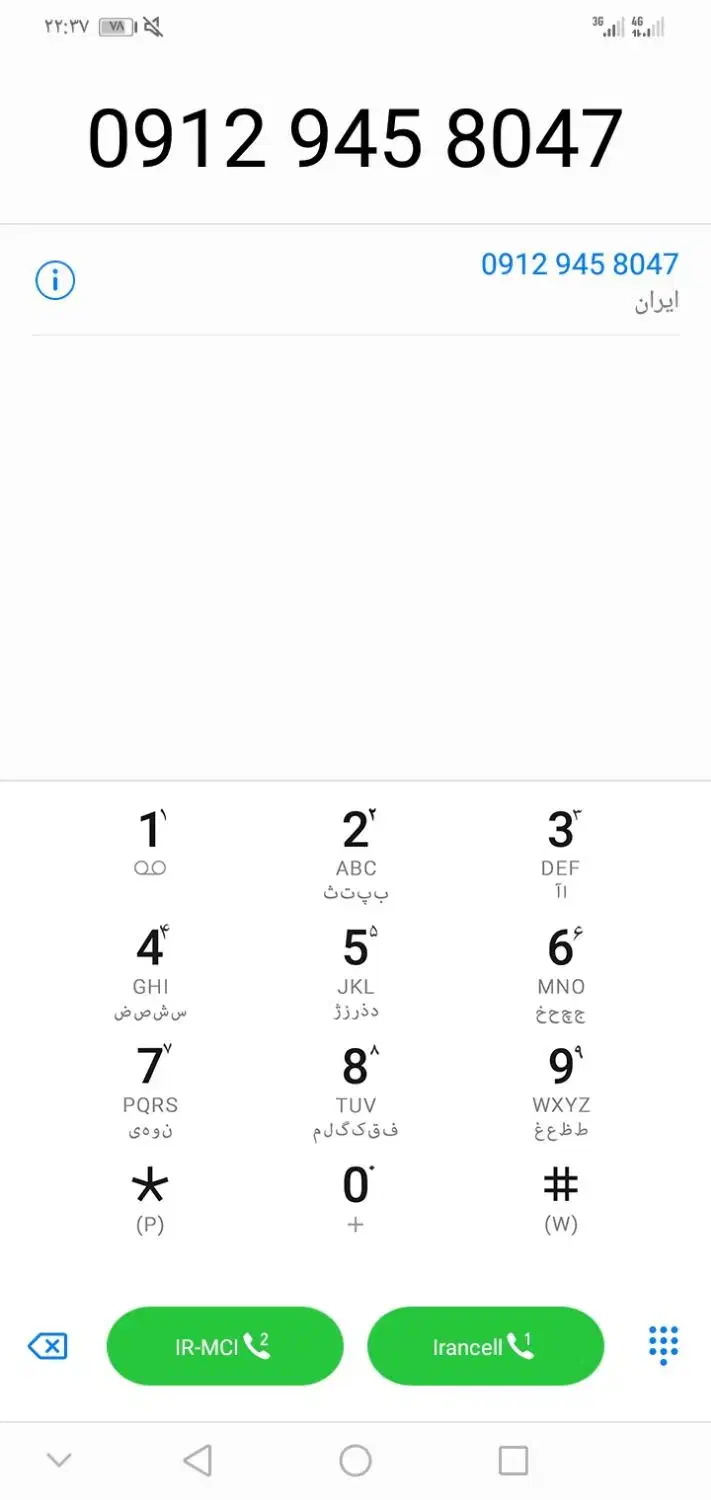The height and width of the screenshot is (1500, 711).
Task: Tap the 9 WXYZ key
Action: pyautogui.click(x=561, y=1092)
